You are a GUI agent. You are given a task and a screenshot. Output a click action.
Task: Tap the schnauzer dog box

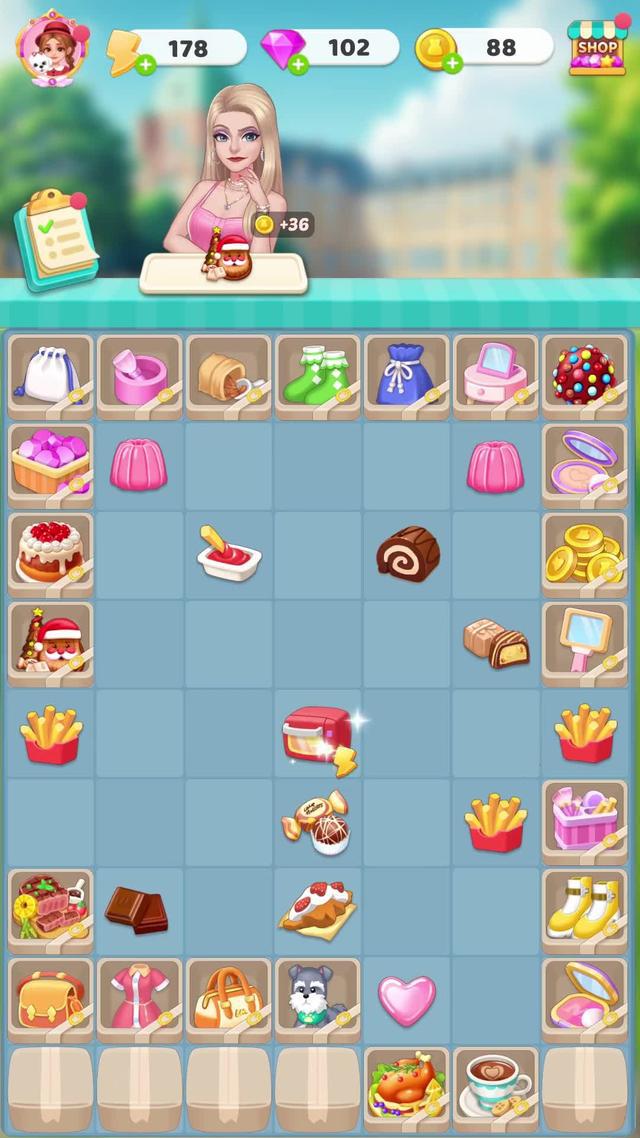tap(317, 998)
